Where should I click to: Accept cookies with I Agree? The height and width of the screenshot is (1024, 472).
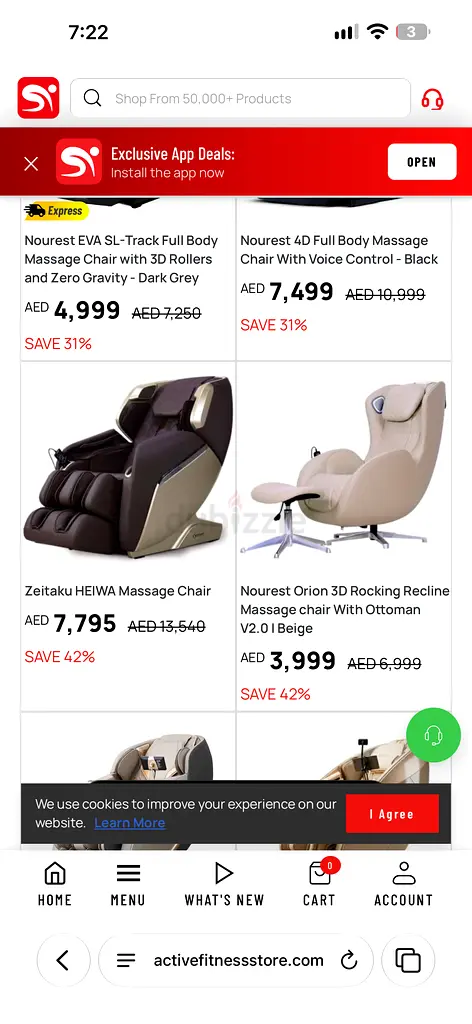392,814
